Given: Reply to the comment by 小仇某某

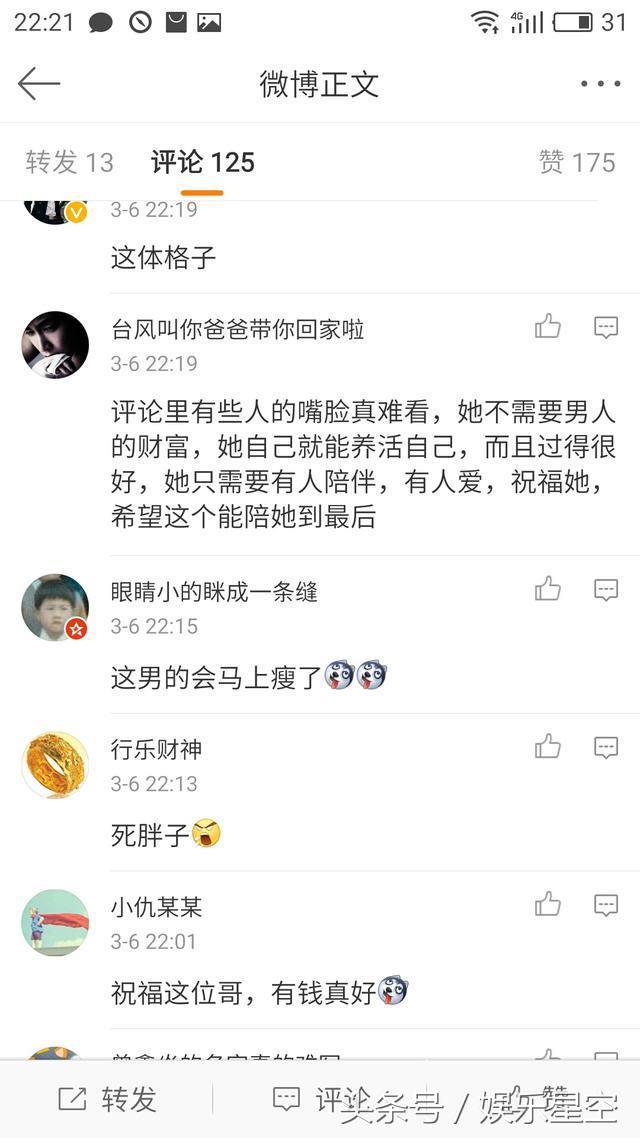Looking at the screenshot, I should (x=606, y=905).
